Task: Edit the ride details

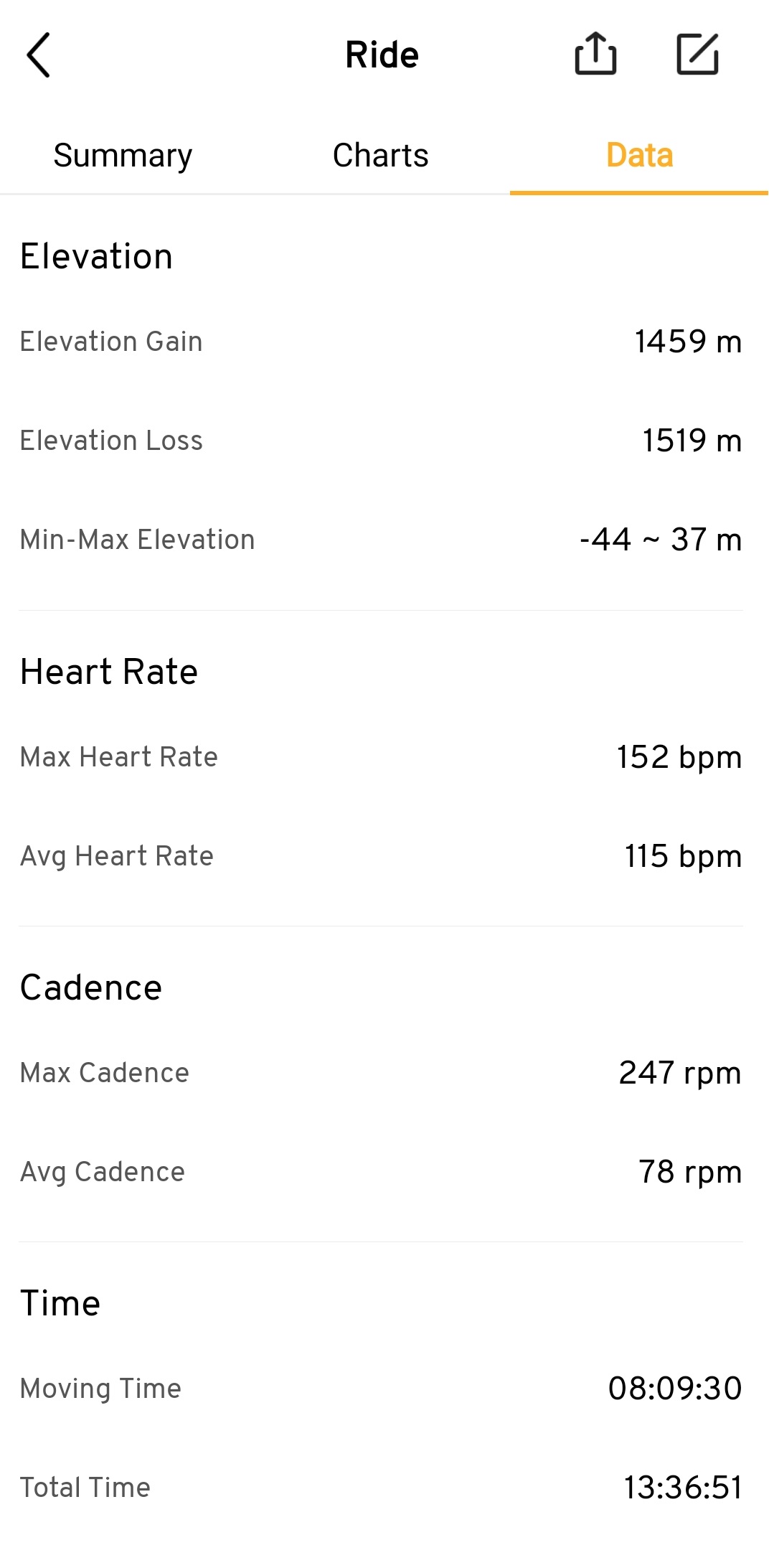Action: point(697,55)
